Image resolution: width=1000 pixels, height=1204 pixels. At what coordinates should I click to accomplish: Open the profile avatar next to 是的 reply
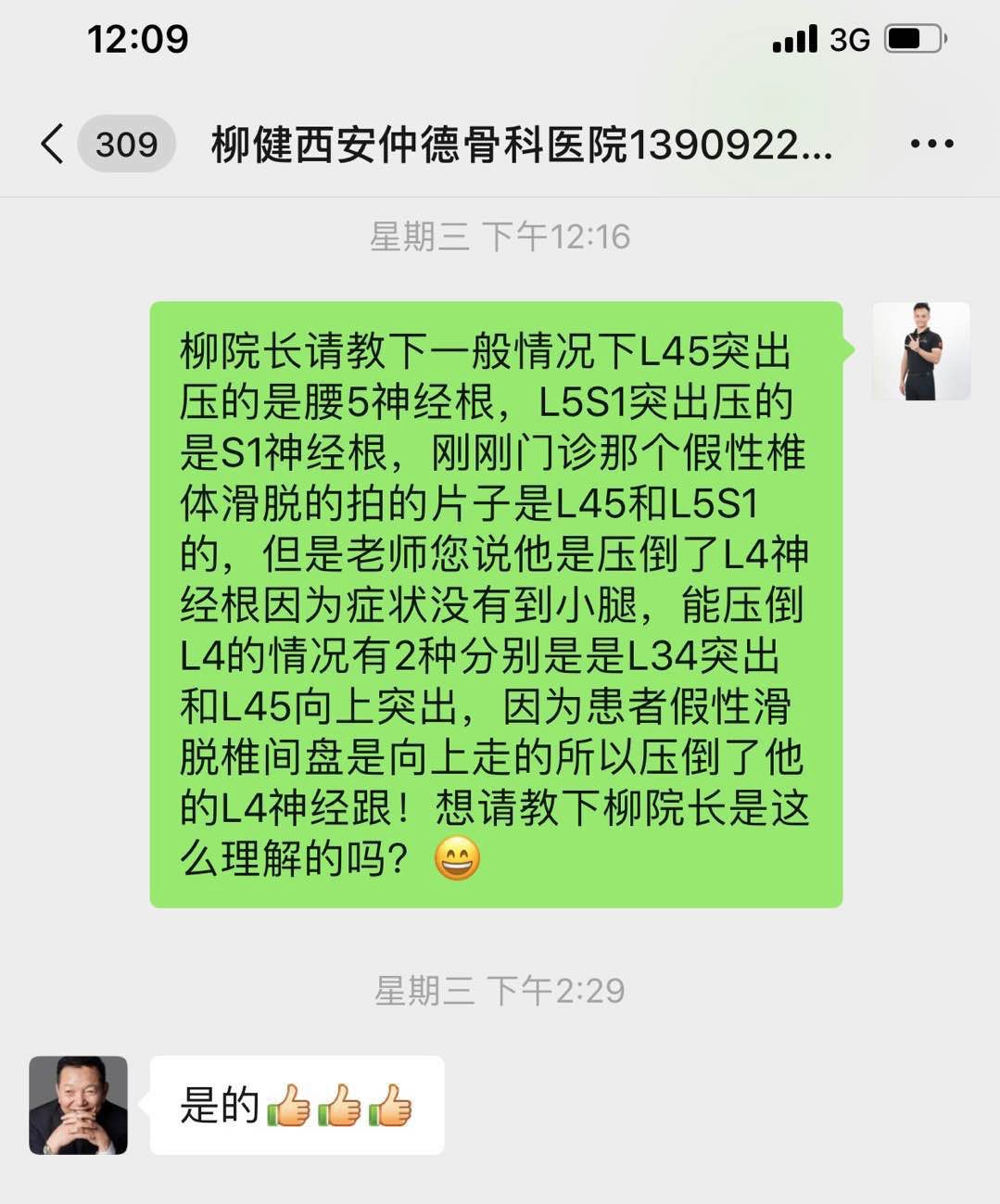pos(79,1105)
